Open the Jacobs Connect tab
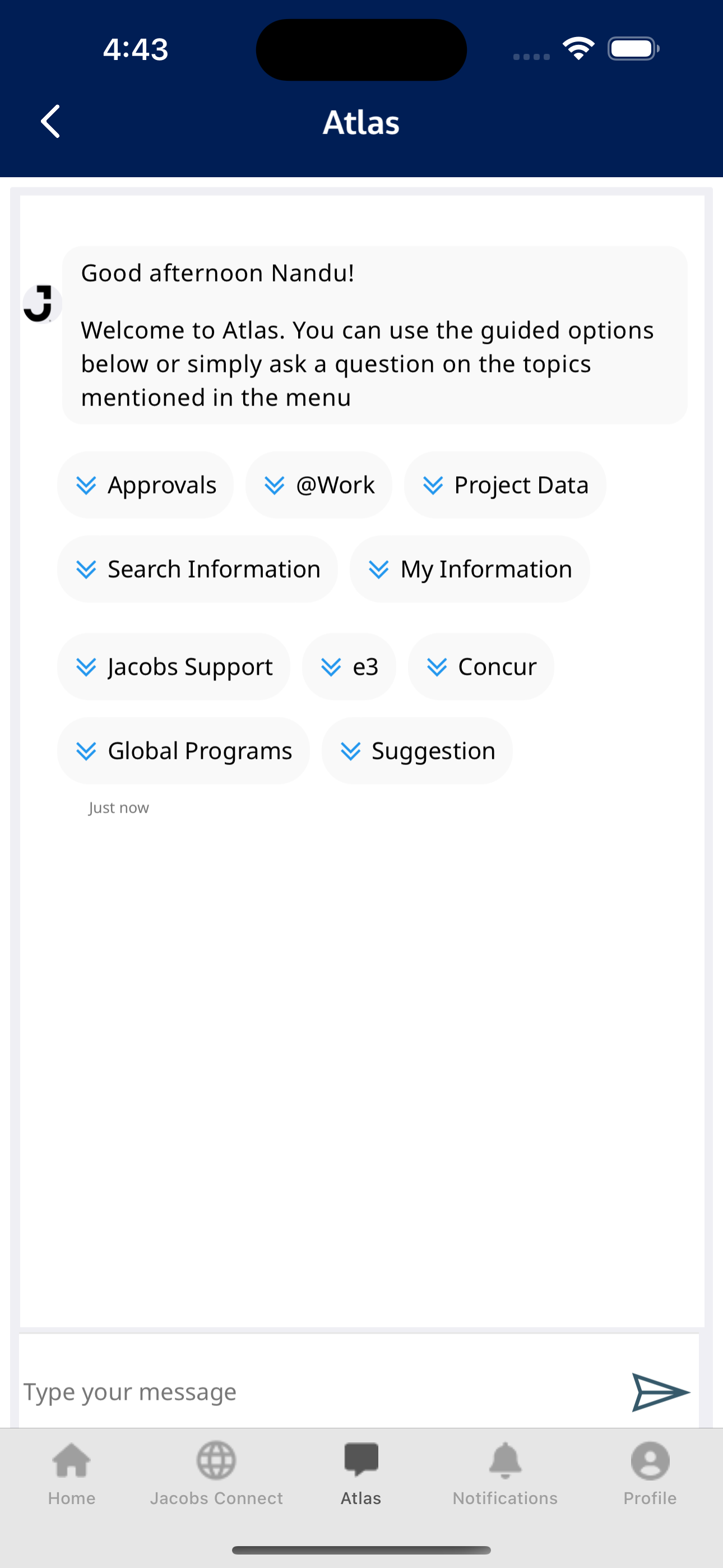The width and height of the screenshot is (723, 1568). 216,1473
